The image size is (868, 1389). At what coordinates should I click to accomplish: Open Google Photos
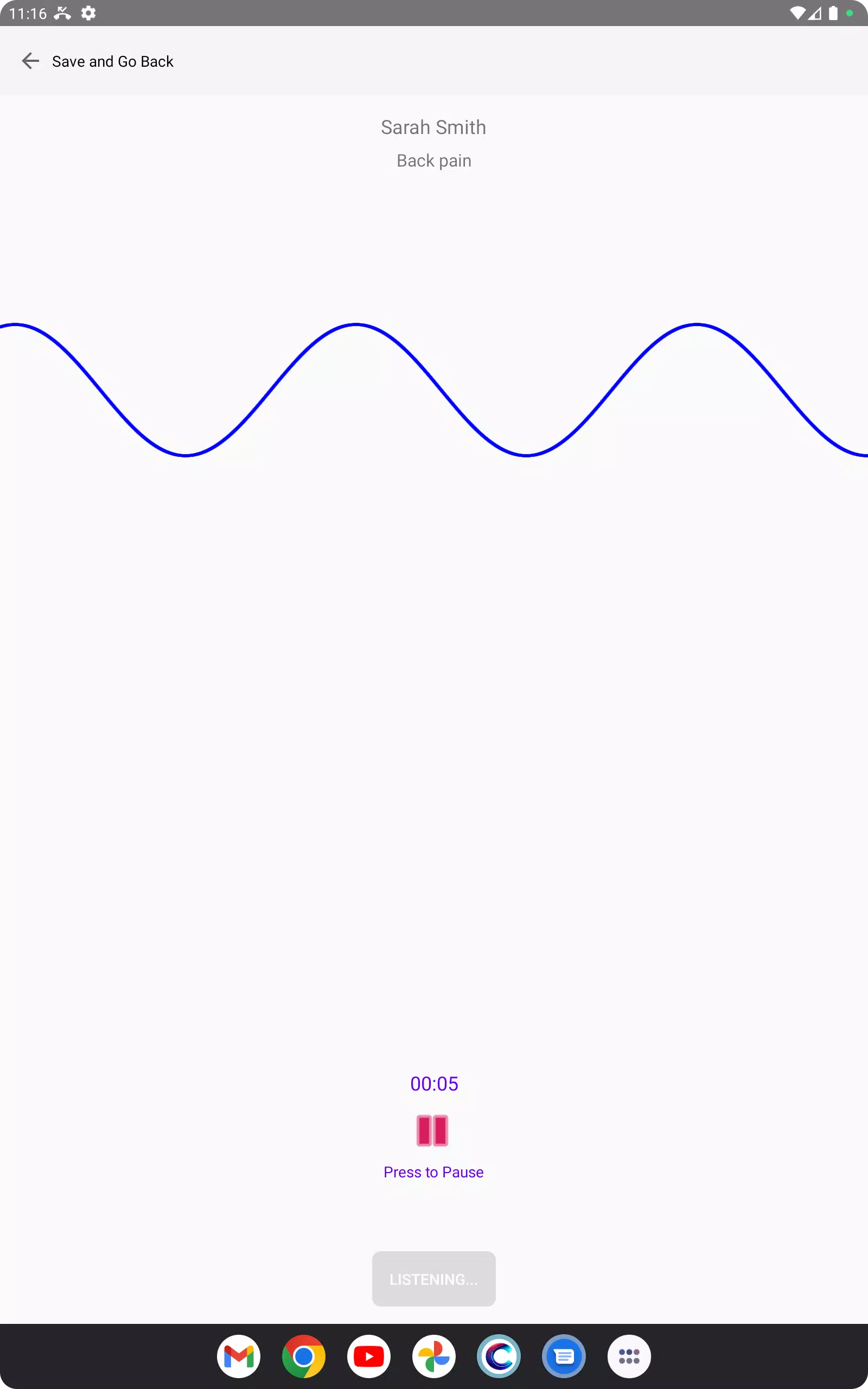pyautogui.click(x=434, y=1356)
